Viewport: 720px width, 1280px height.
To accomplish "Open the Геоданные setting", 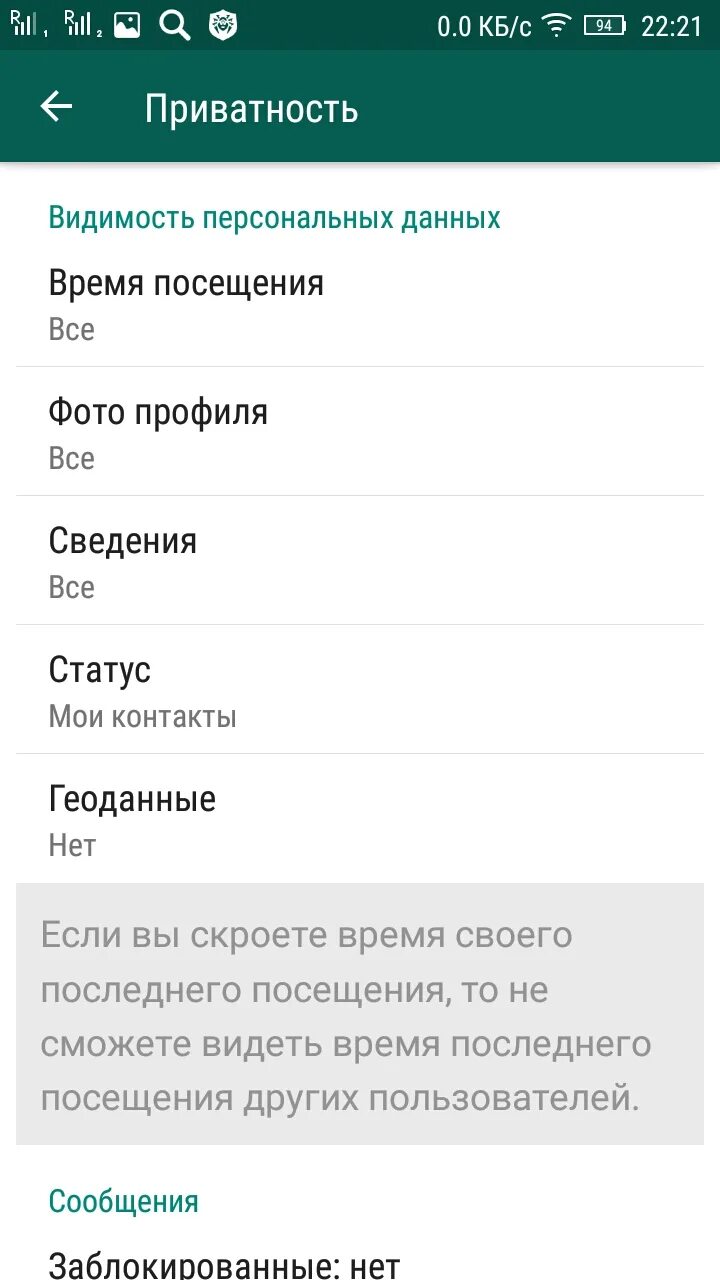I will pyautogui.click(x=360, y=820).
